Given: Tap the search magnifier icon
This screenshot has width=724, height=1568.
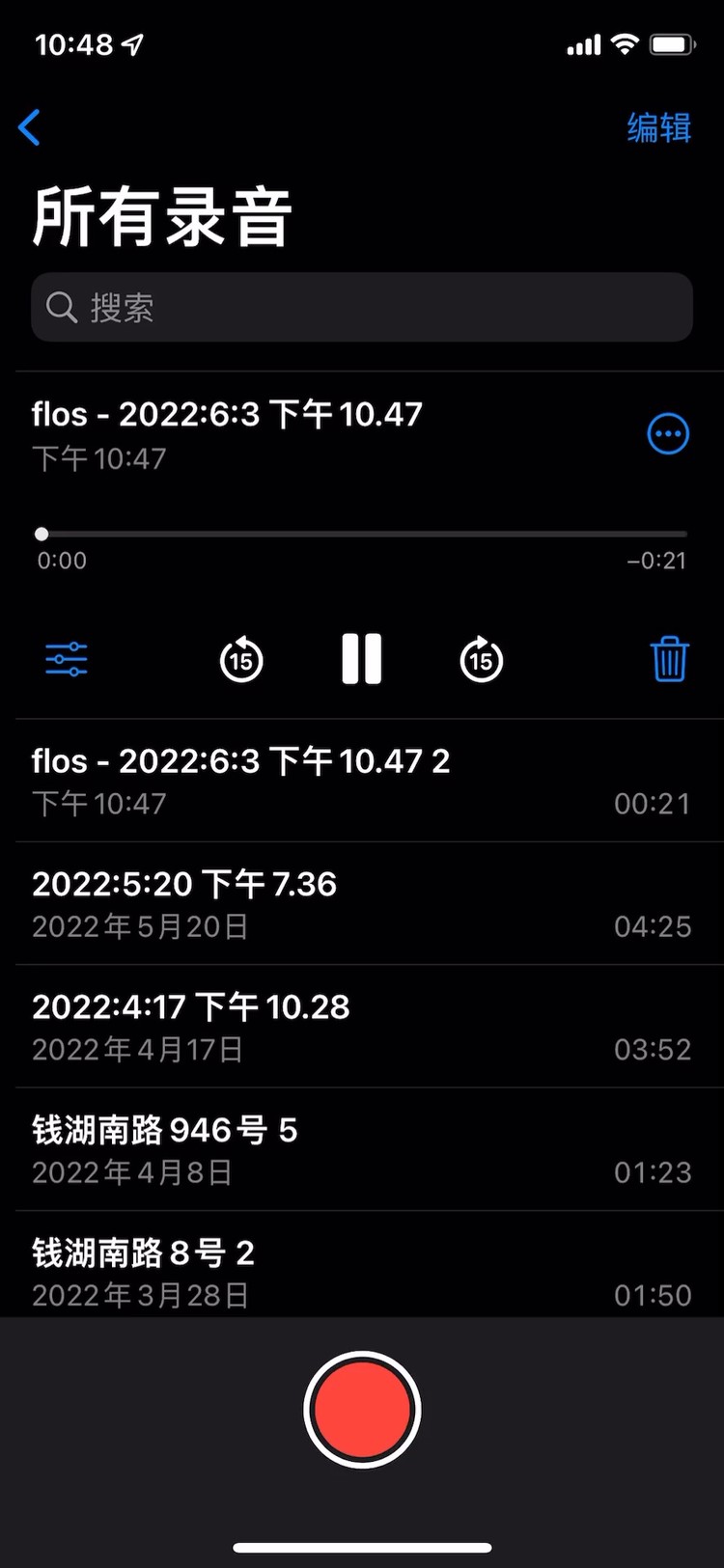Looking at the screenshot, I should coord(62,307).
